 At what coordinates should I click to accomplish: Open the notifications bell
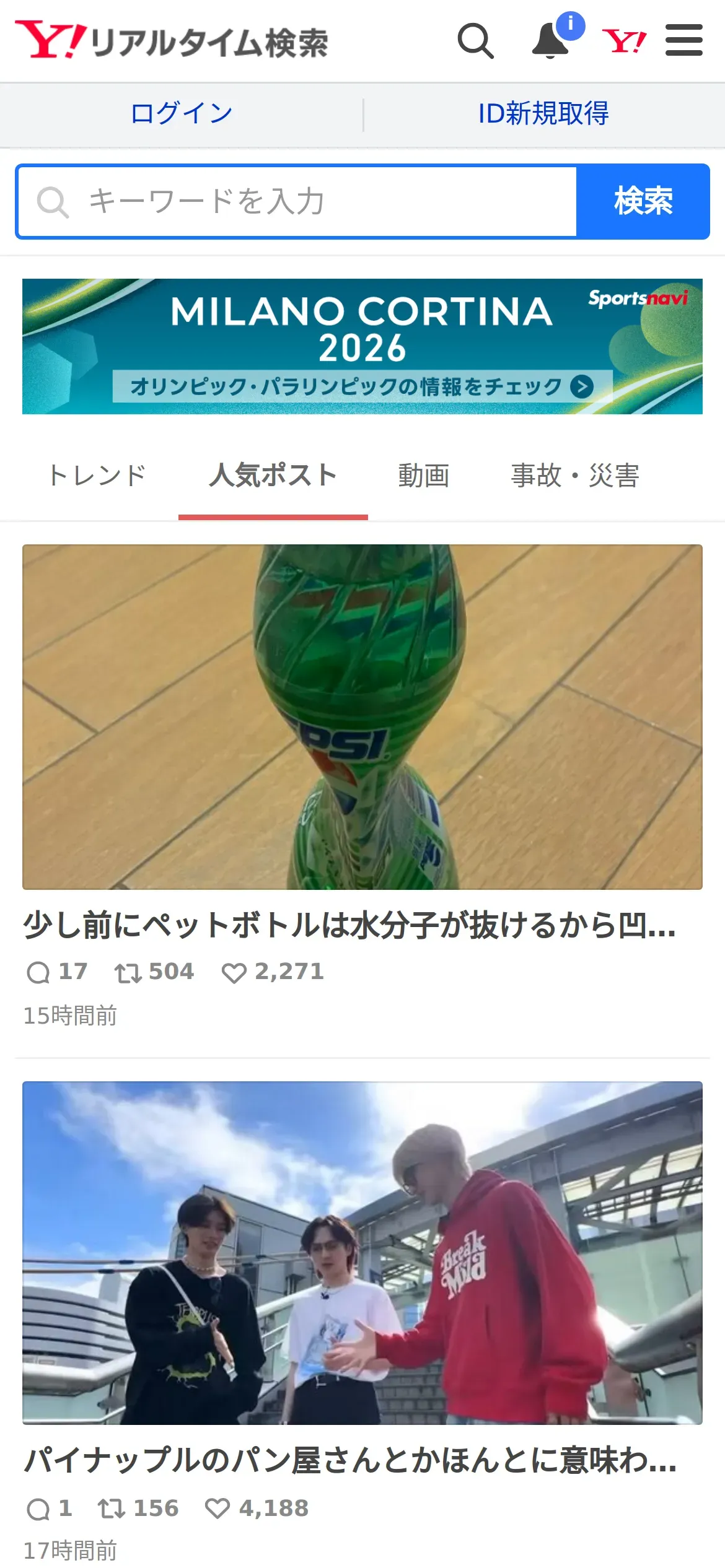pyautogui.click(x=550, y=40)
